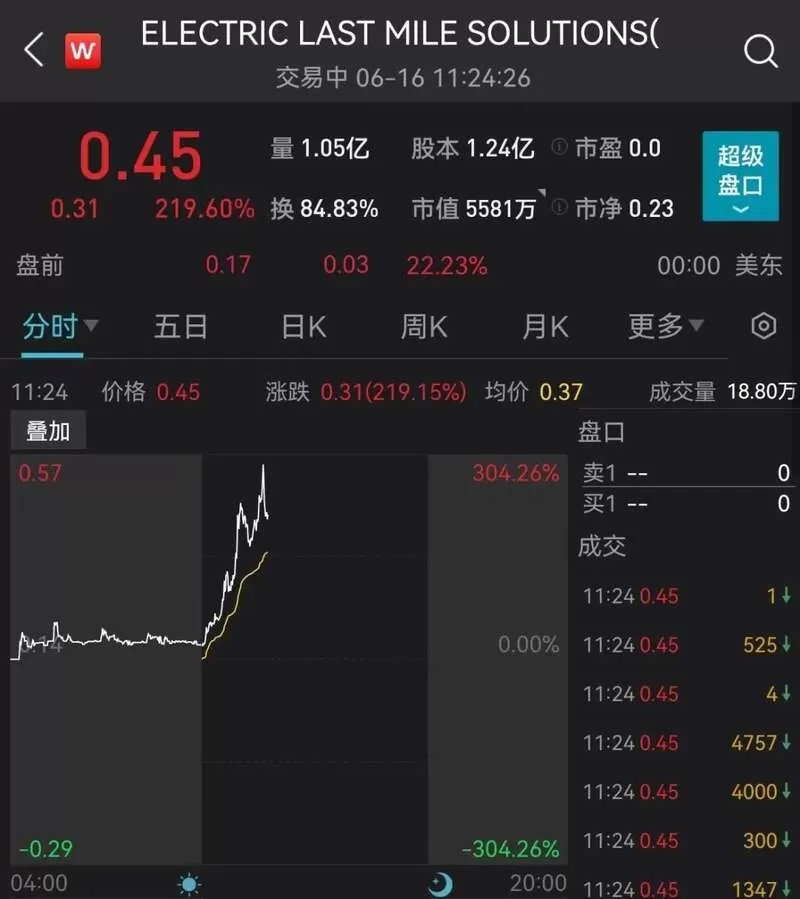Open chart settings hexagon icon
This screenshot has height=899, width=800.
point(763,326)
